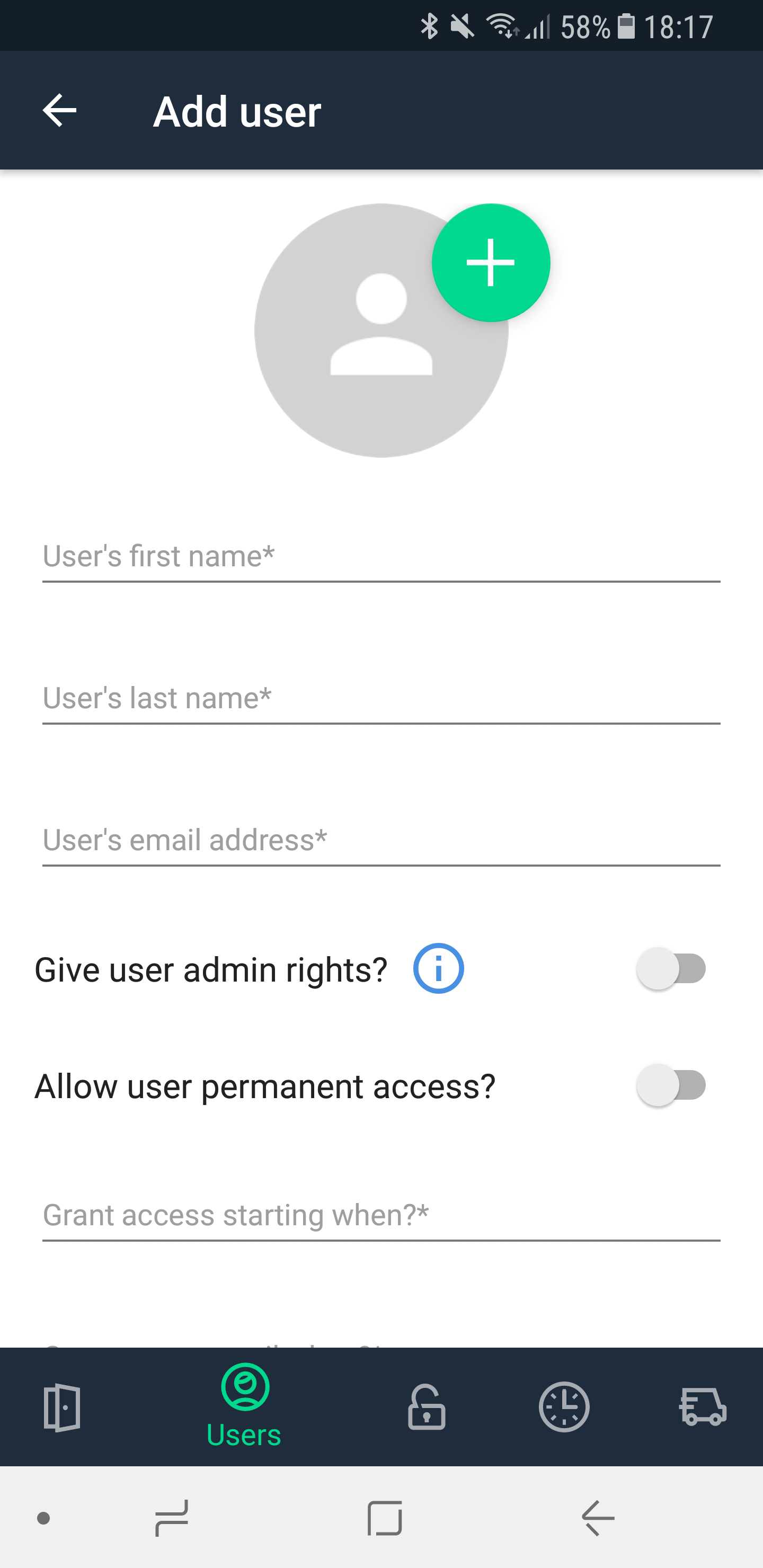The width and height of the screenshot is (763, 1568).
Task: Switch to the door tab
Action: tap(61, 1407)
